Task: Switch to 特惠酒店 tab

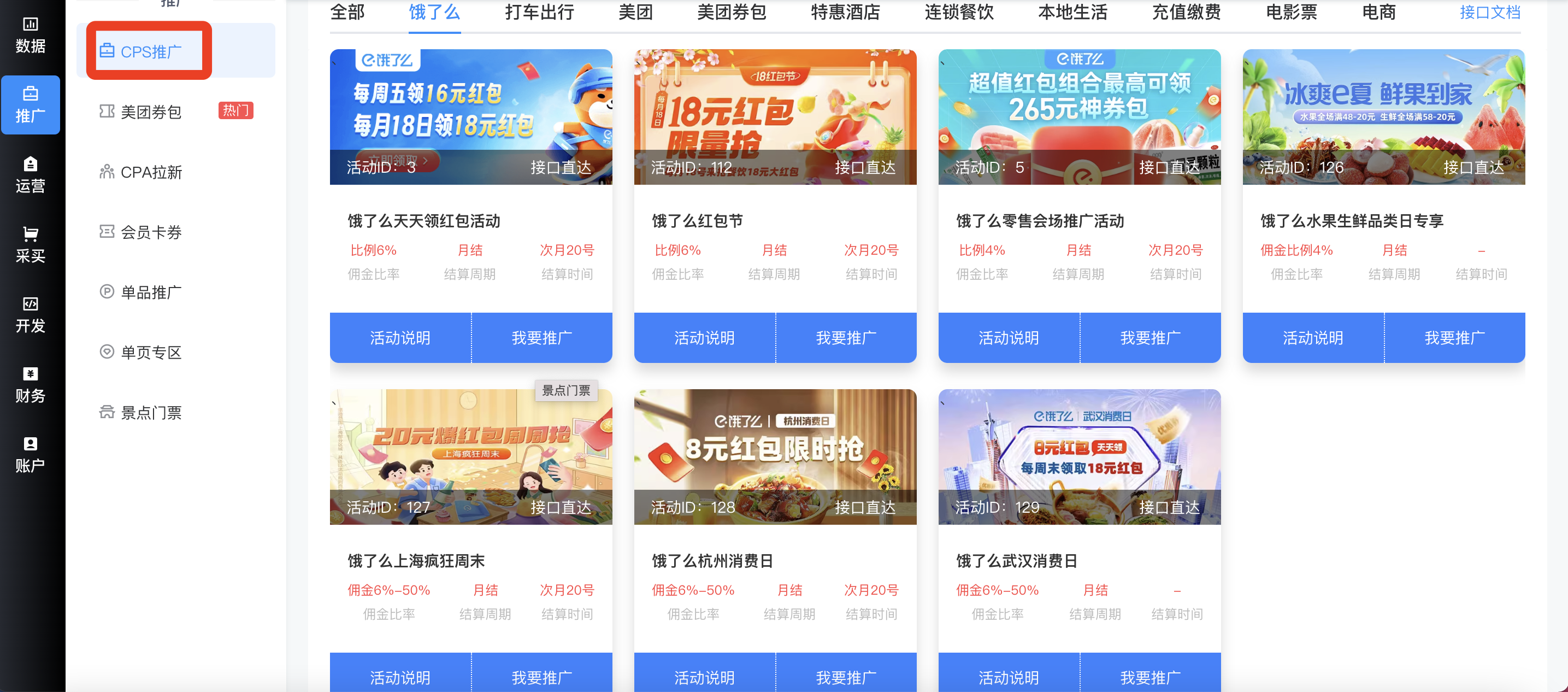Action: [x=845, y=12]
